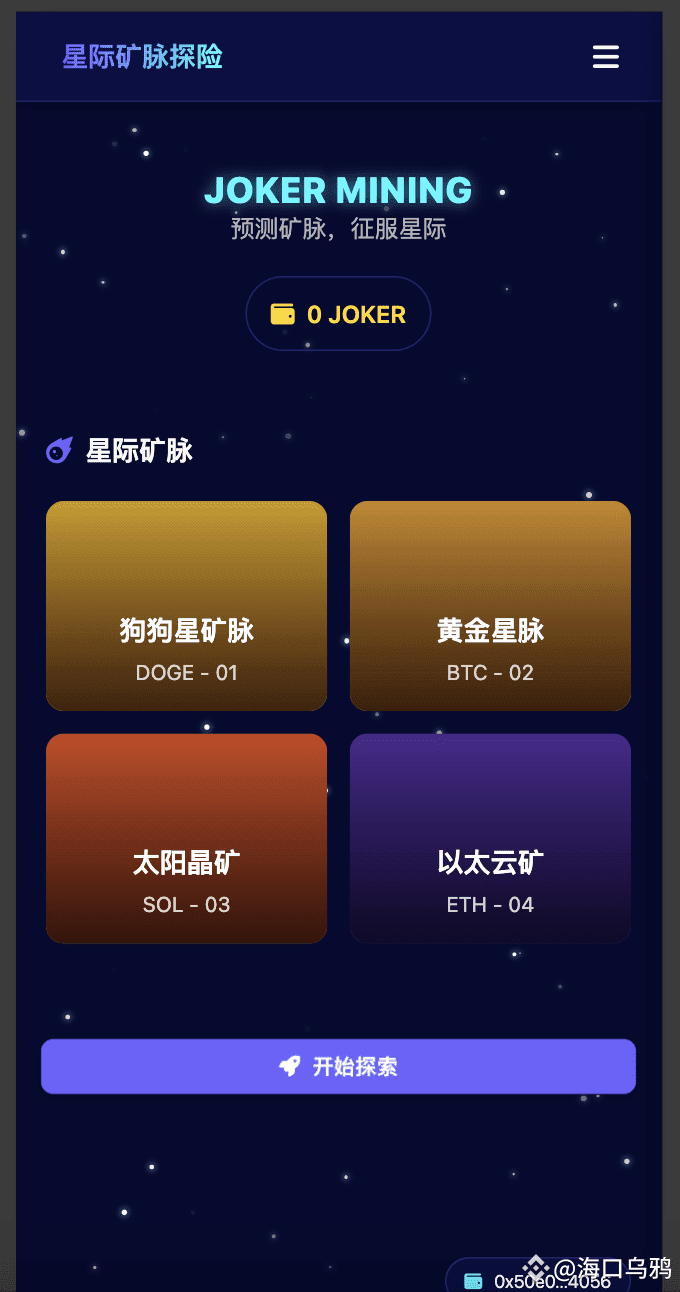Open the 太阳晶矿 SOL card

click(x=186, y=838)
